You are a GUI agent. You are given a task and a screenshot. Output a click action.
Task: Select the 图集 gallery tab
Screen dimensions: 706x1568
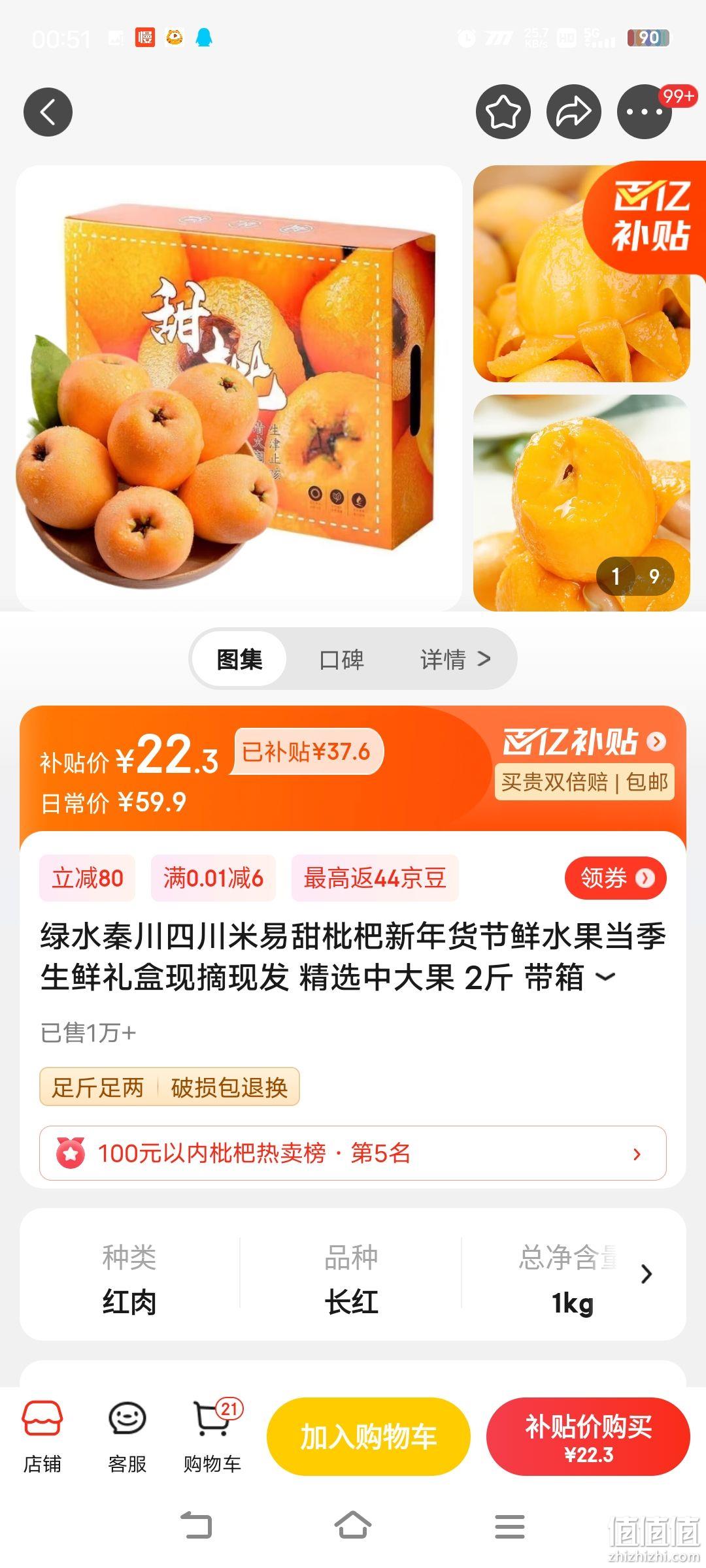(239, 659)
